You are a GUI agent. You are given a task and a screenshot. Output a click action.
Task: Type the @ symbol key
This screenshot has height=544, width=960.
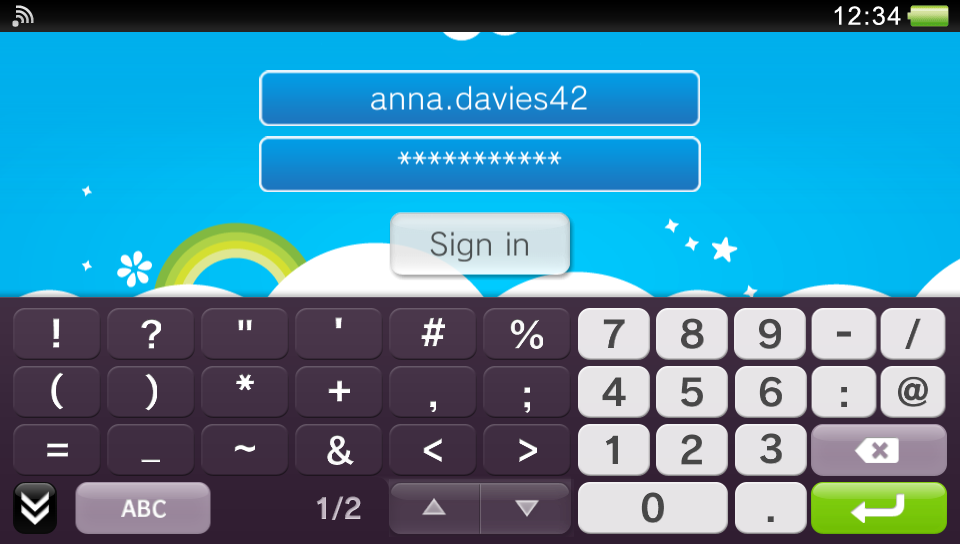pos(912,392)
